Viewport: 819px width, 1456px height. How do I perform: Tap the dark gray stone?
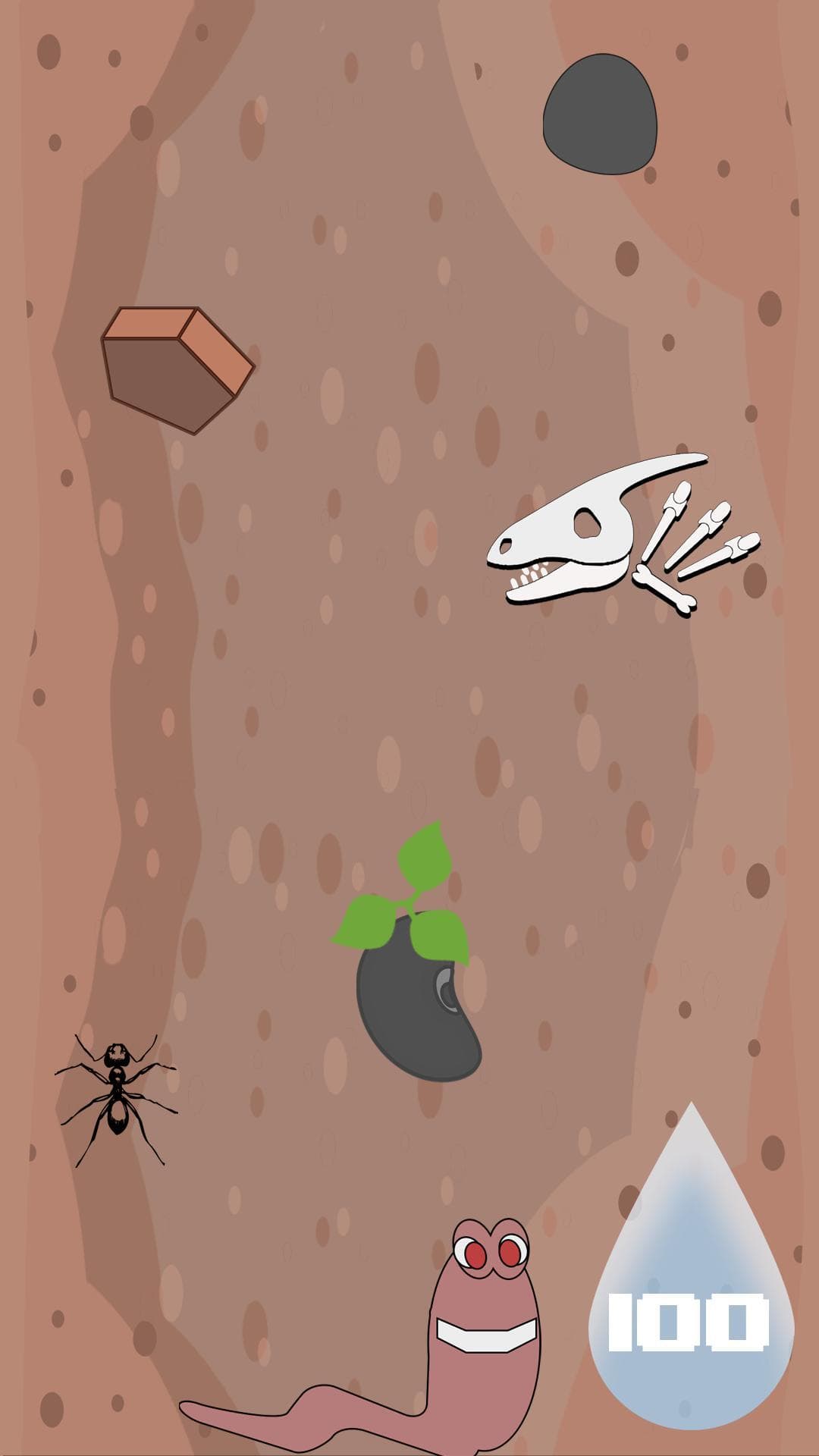[600, 114]
